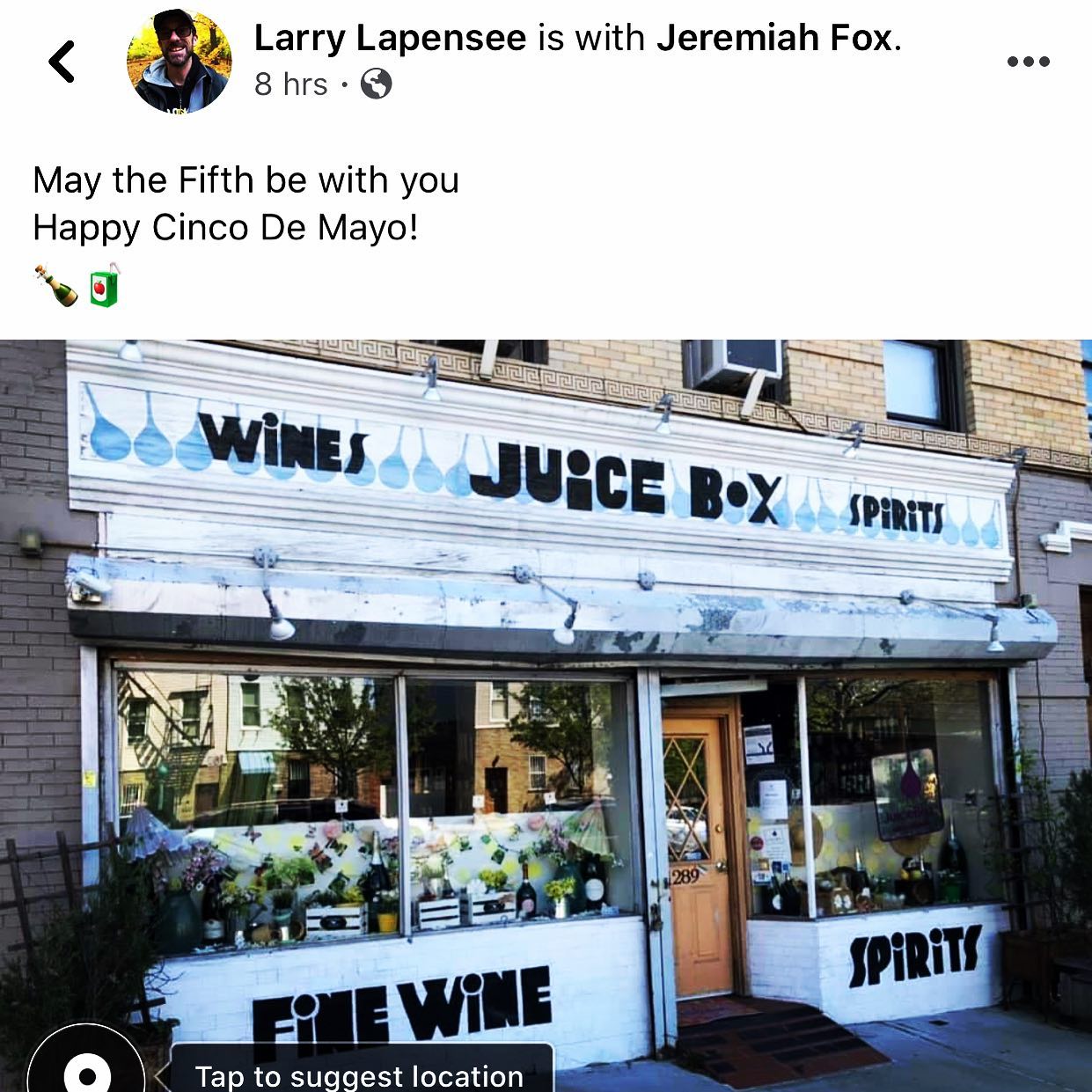Tap to suggest location
Screen dimensions: 1092x1092
[x=359, y=1074]
